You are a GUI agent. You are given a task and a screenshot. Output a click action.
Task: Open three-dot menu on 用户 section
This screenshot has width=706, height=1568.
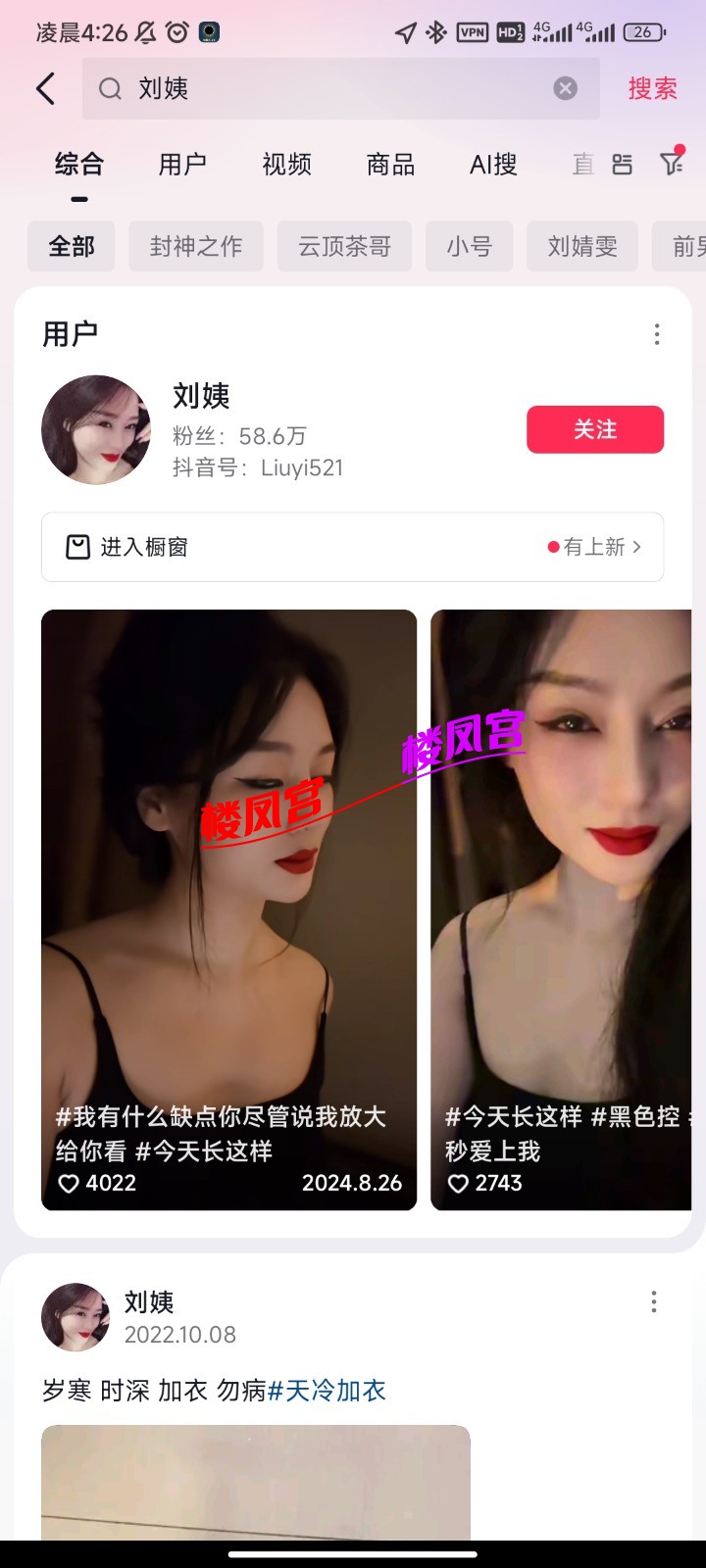pyautogui.click(x=656, y=334)
